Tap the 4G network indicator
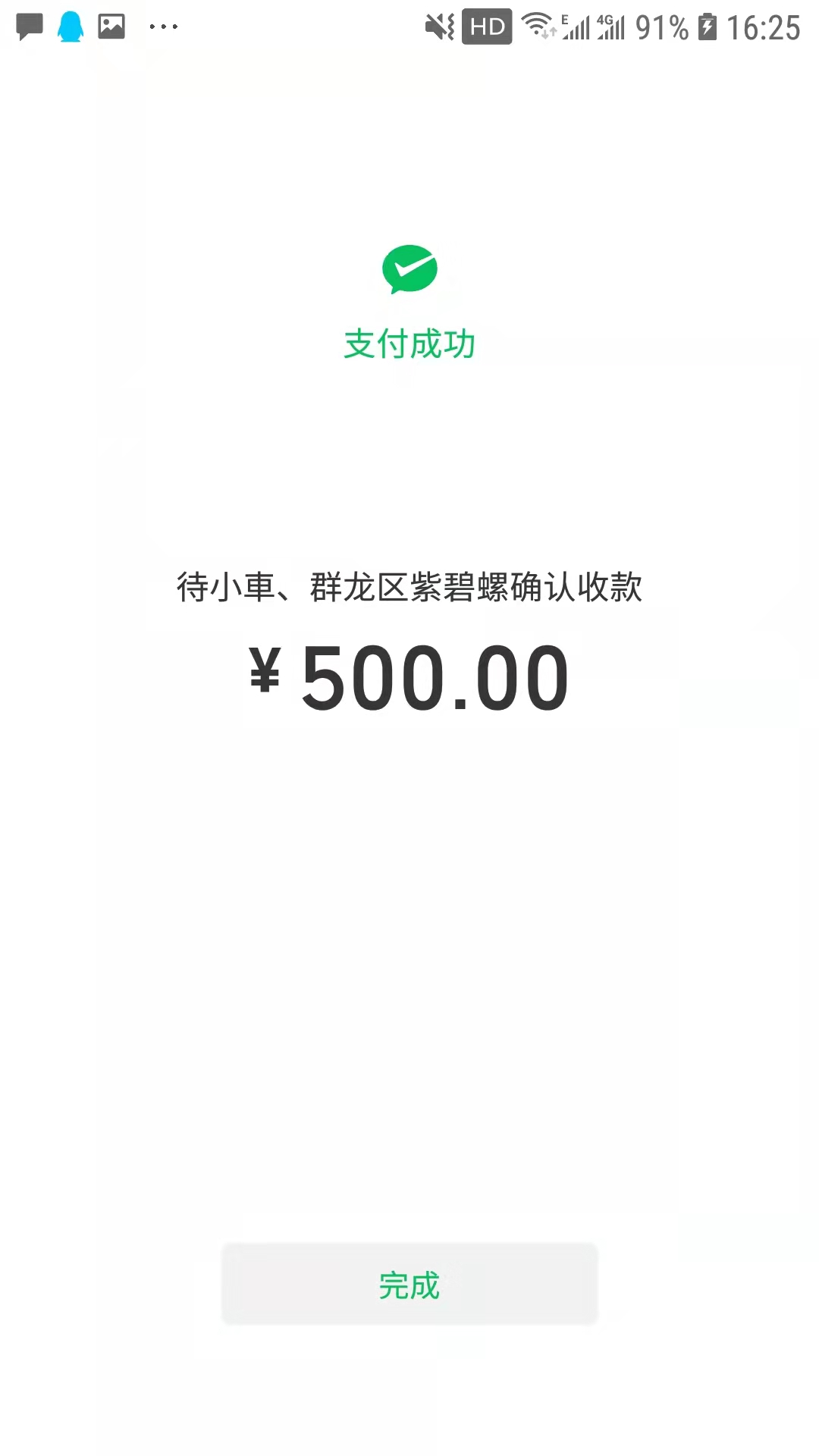Image resolution: width=819 pixels, height=1456 pixels. pos(611,27)
